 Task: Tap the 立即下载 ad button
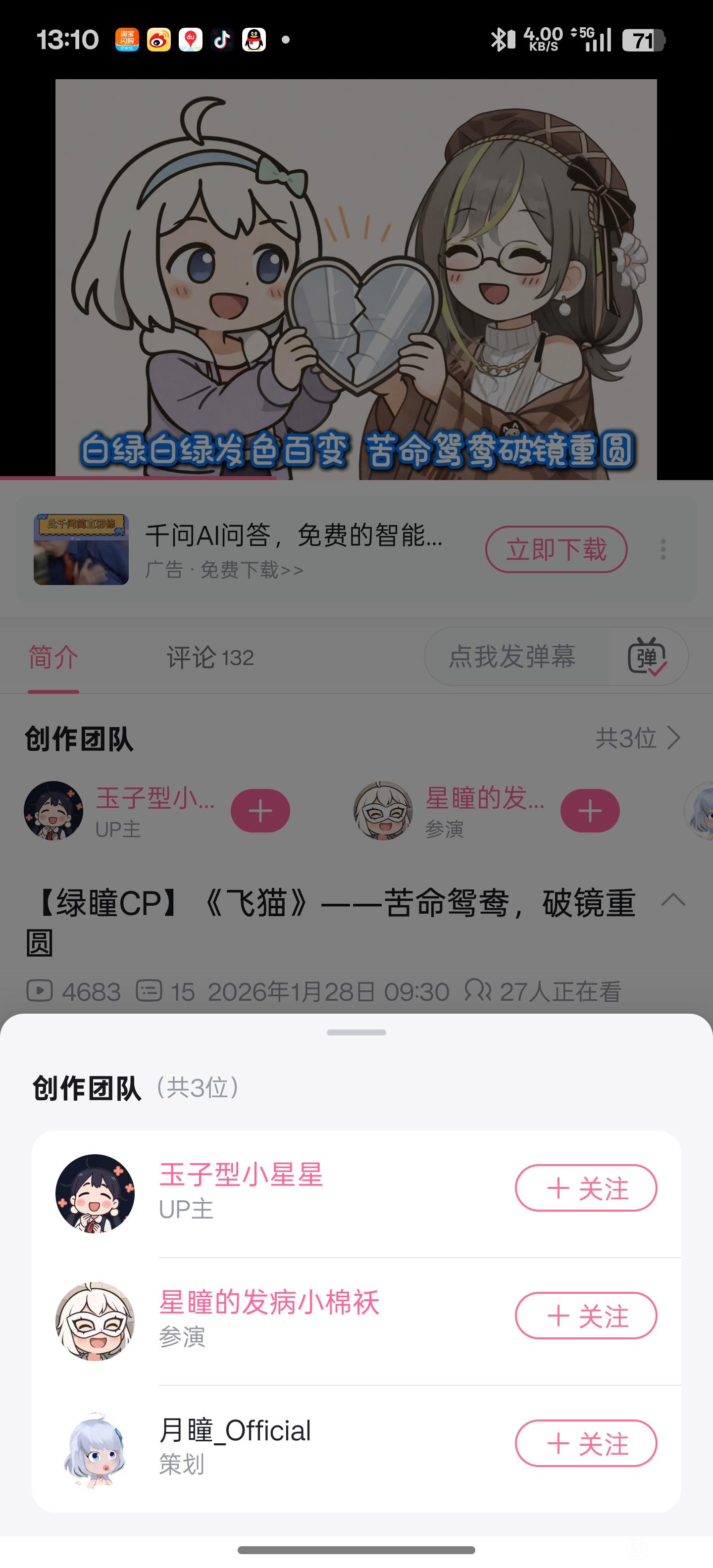point(556,550)
